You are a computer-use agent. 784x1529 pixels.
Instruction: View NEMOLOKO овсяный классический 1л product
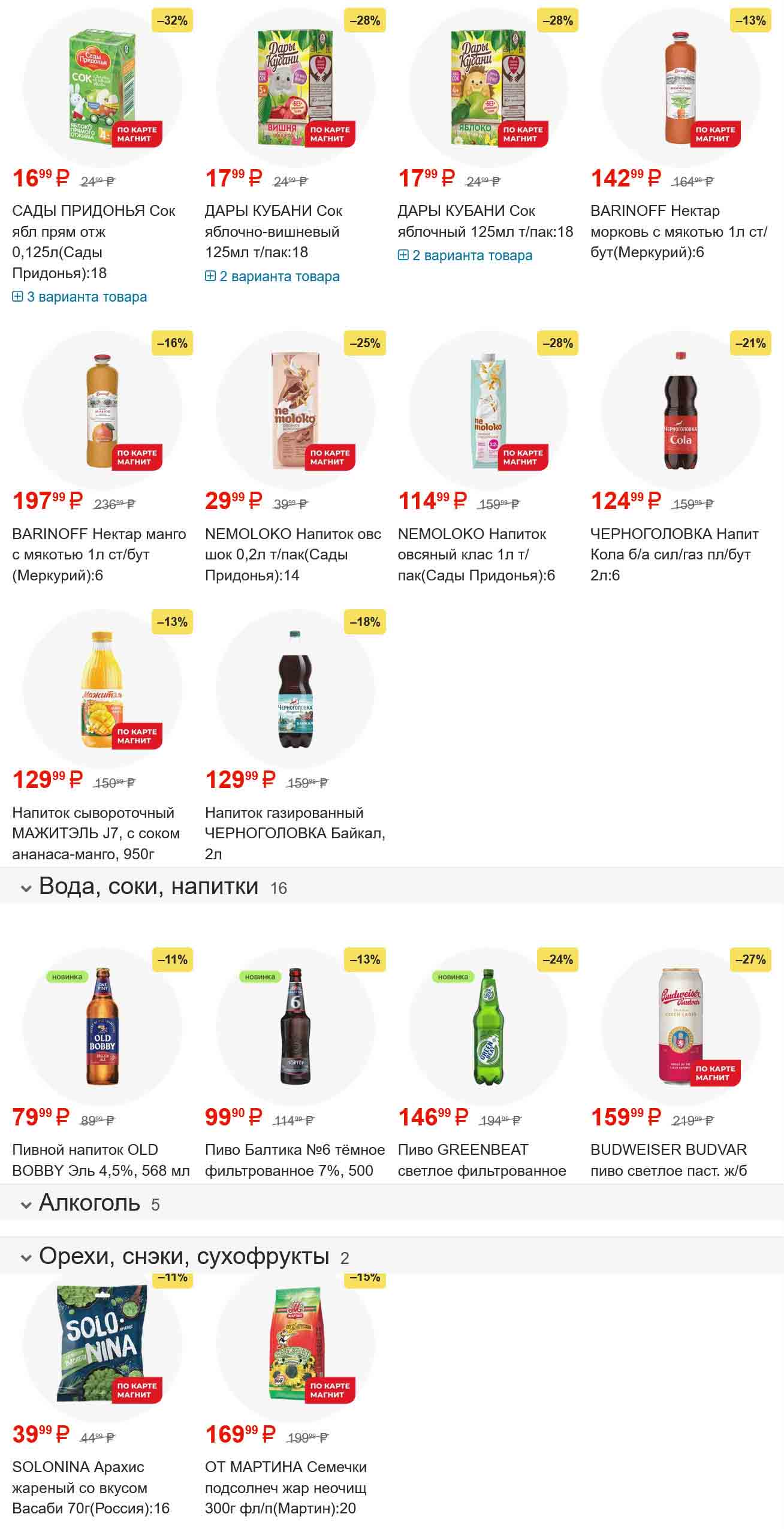click(x=476, y=554)
